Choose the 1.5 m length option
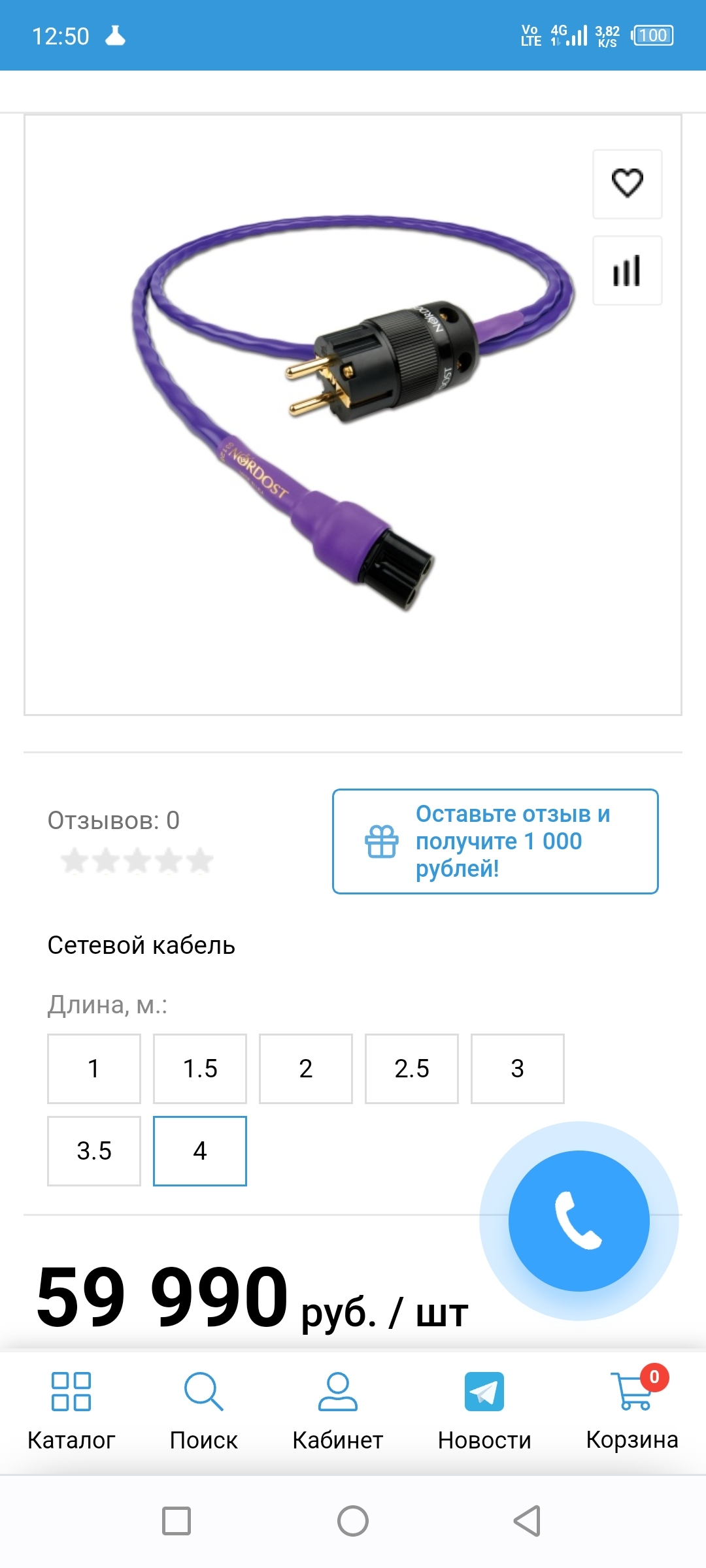The height and width of the screenshot is (1568, 706). (x=200, y=1069)
